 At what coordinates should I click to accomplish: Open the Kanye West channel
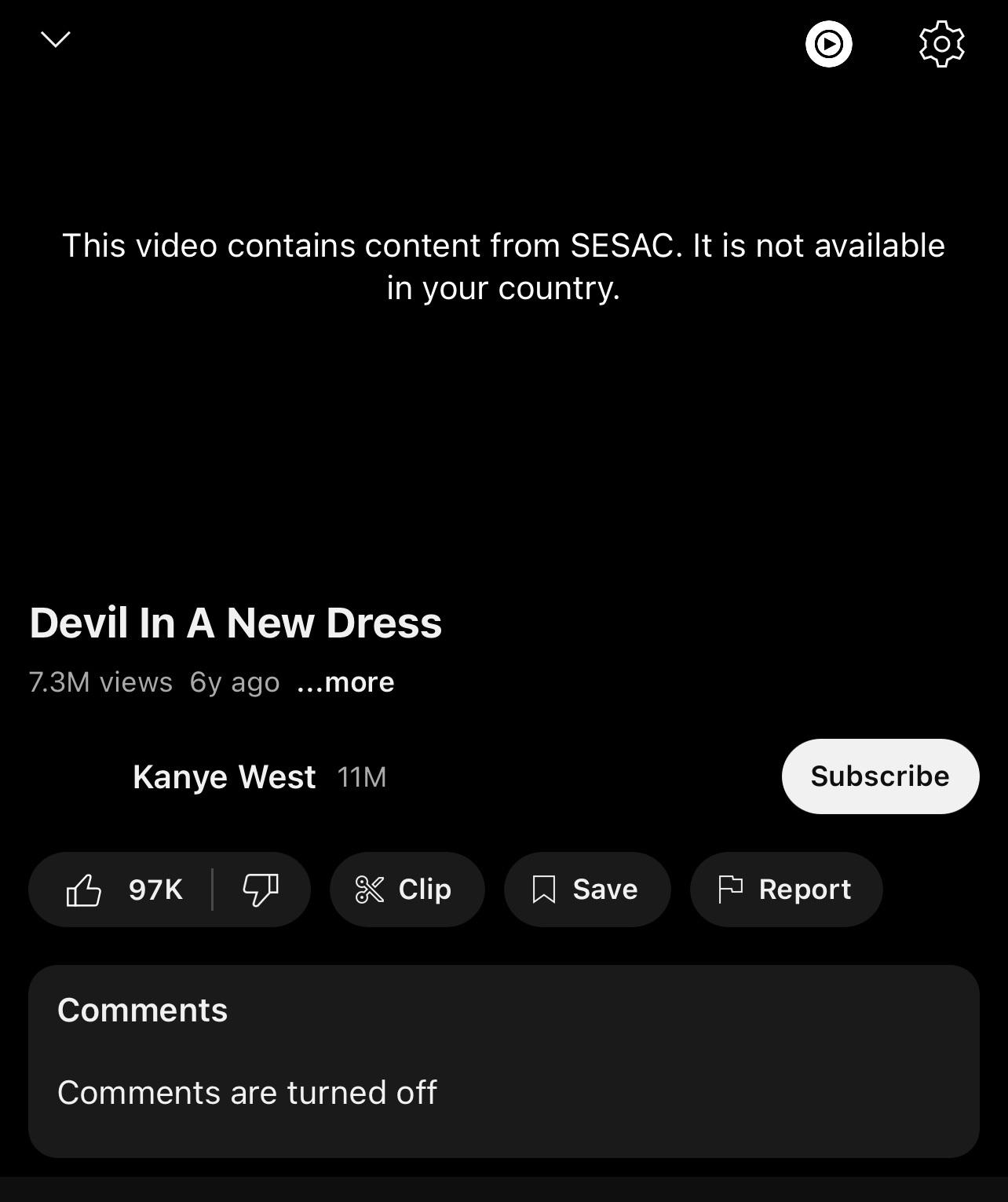224,776
